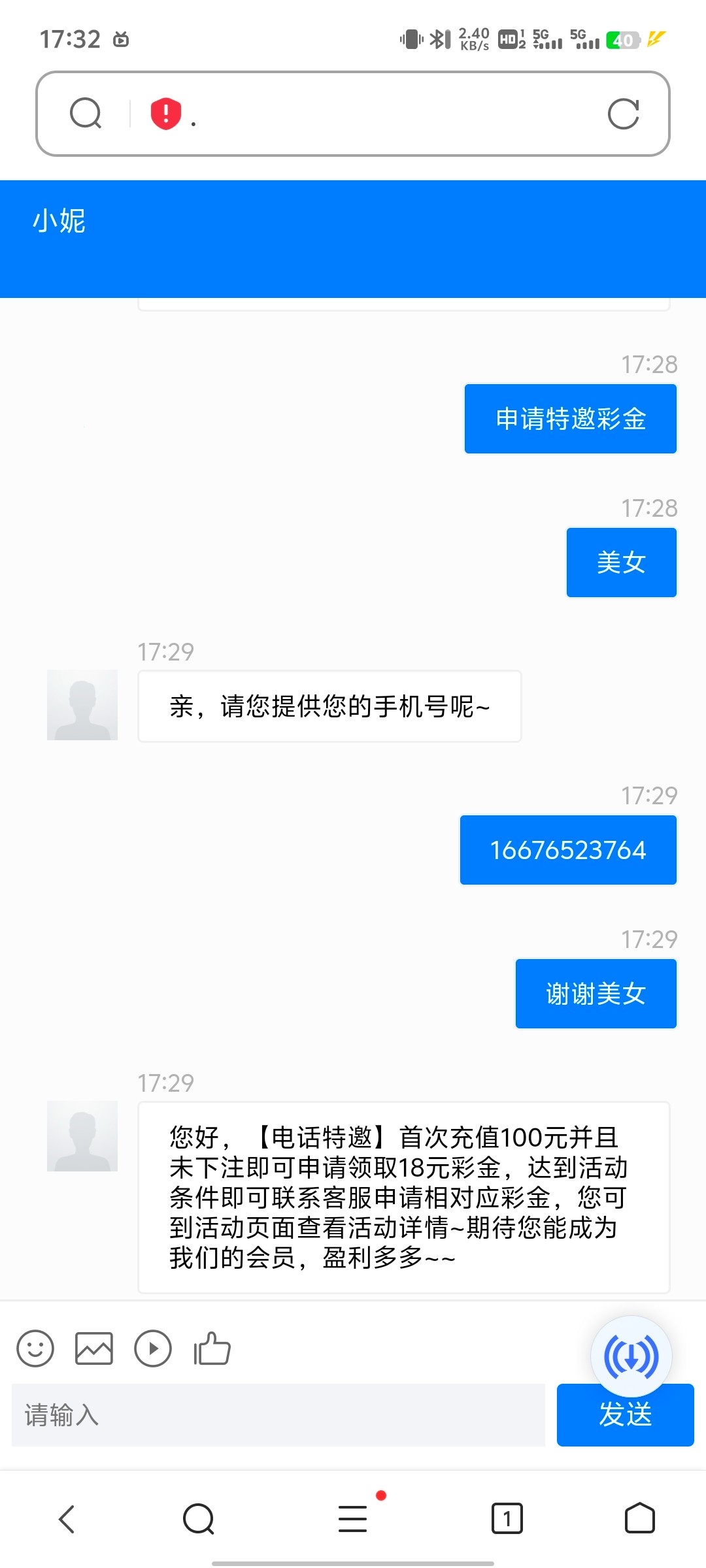
Task: Switch tabs via the tab counter showing 1
Action: [509, 1519]
